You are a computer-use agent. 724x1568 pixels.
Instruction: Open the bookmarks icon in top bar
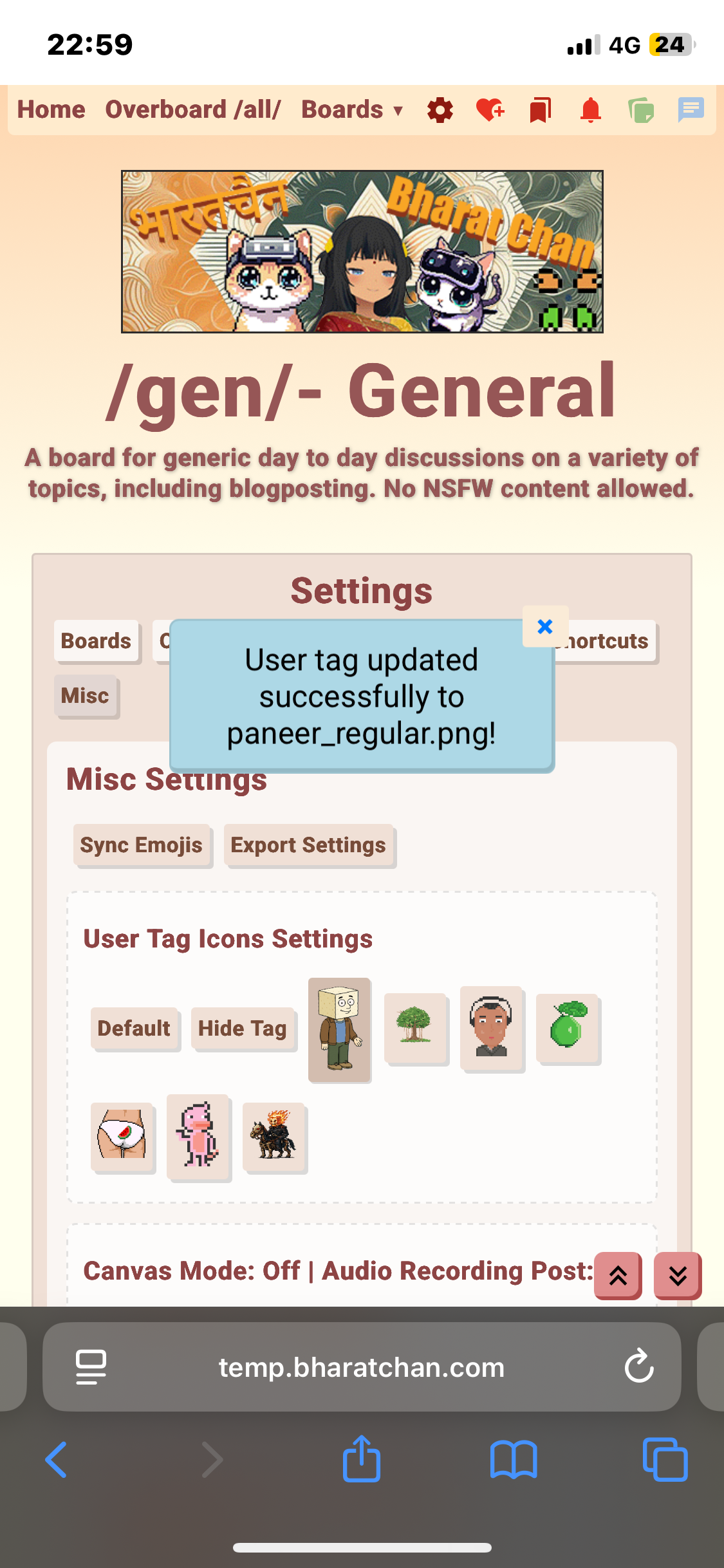[540, 110]
